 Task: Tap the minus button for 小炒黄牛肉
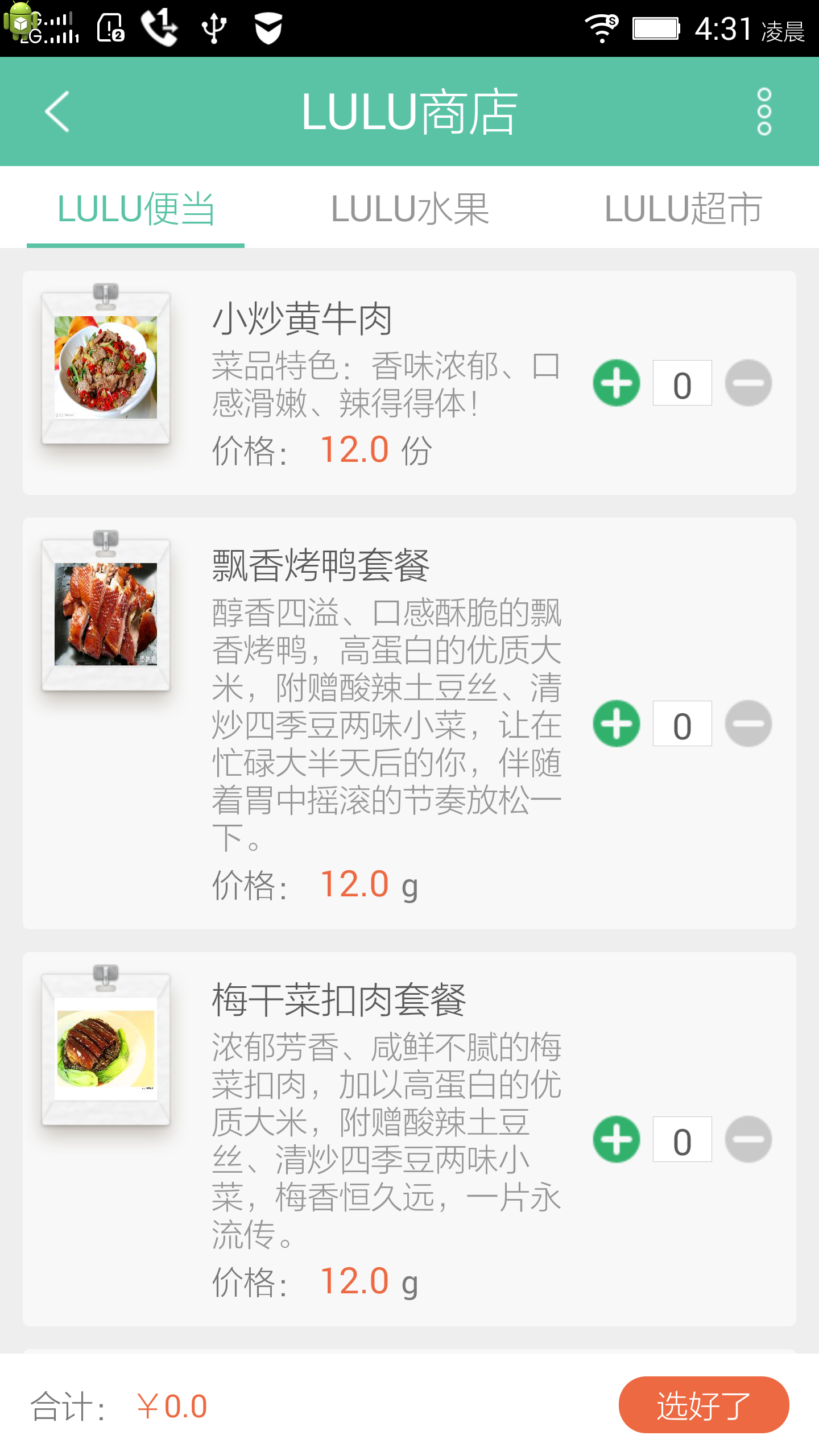748,382
